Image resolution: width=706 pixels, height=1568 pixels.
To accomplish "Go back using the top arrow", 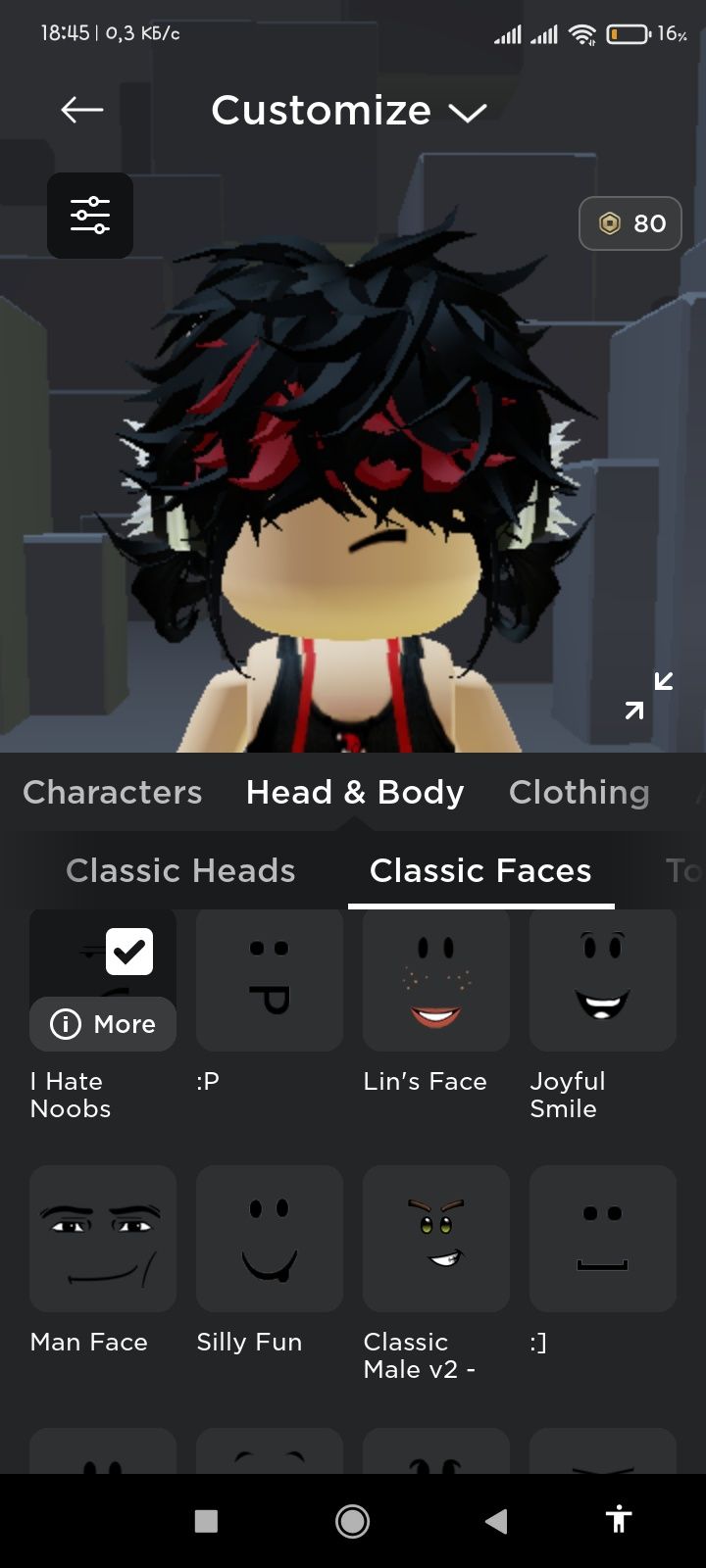I will coord(82,110).
